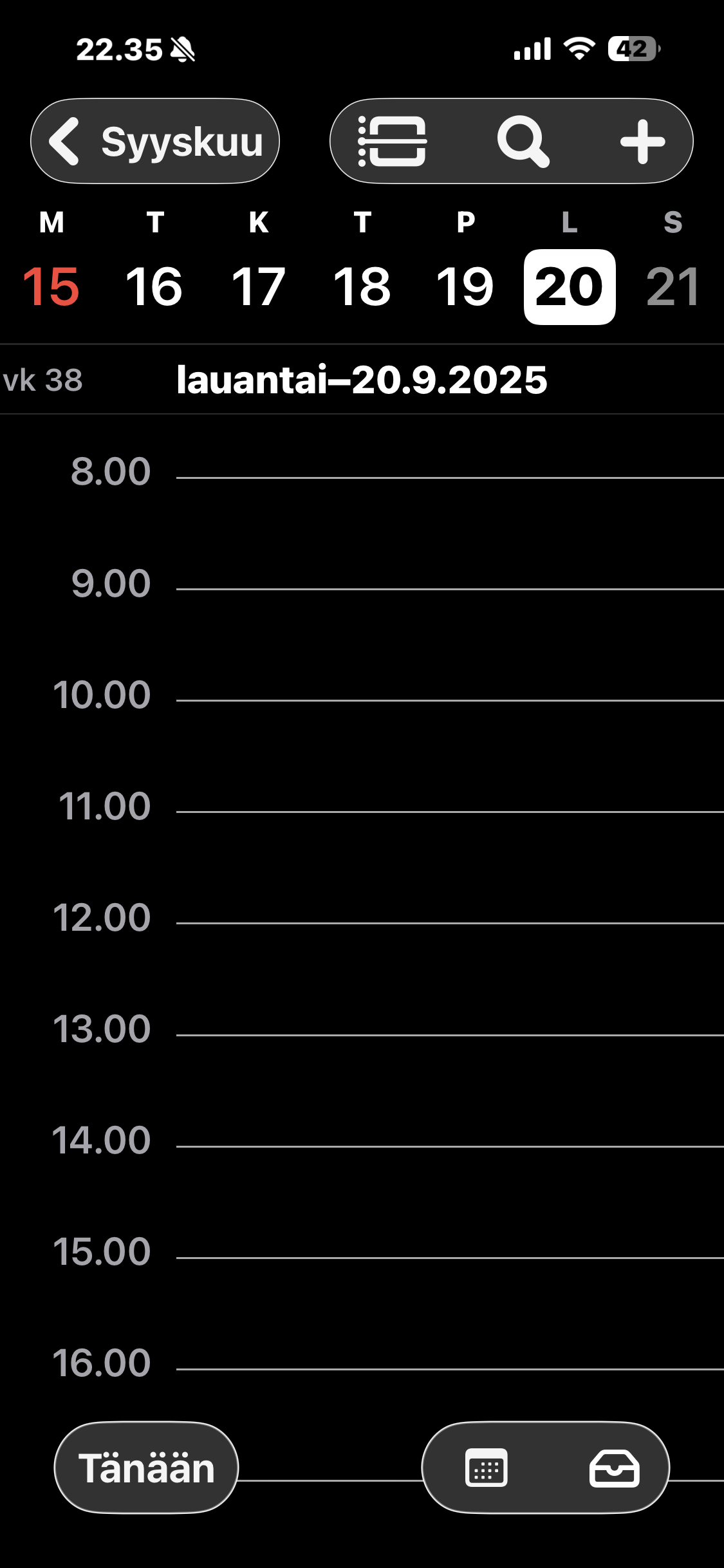Image resolution: width=724 pixels, height=1568 pixels.
Task: Select Tuesday the 16th
Action: pyautogui.click(x=154, y=286)
